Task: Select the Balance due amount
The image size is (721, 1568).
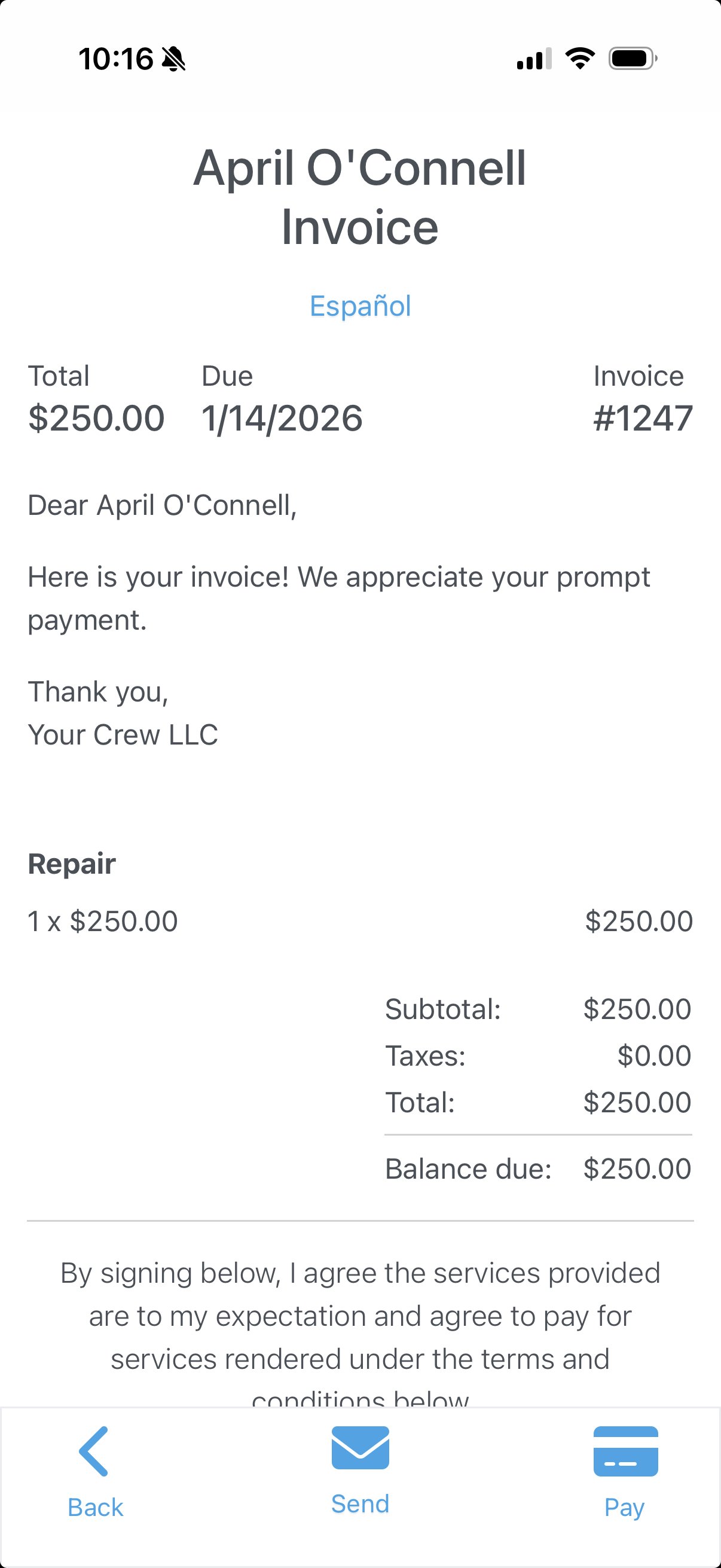Action: click(x=637, y=1168)
